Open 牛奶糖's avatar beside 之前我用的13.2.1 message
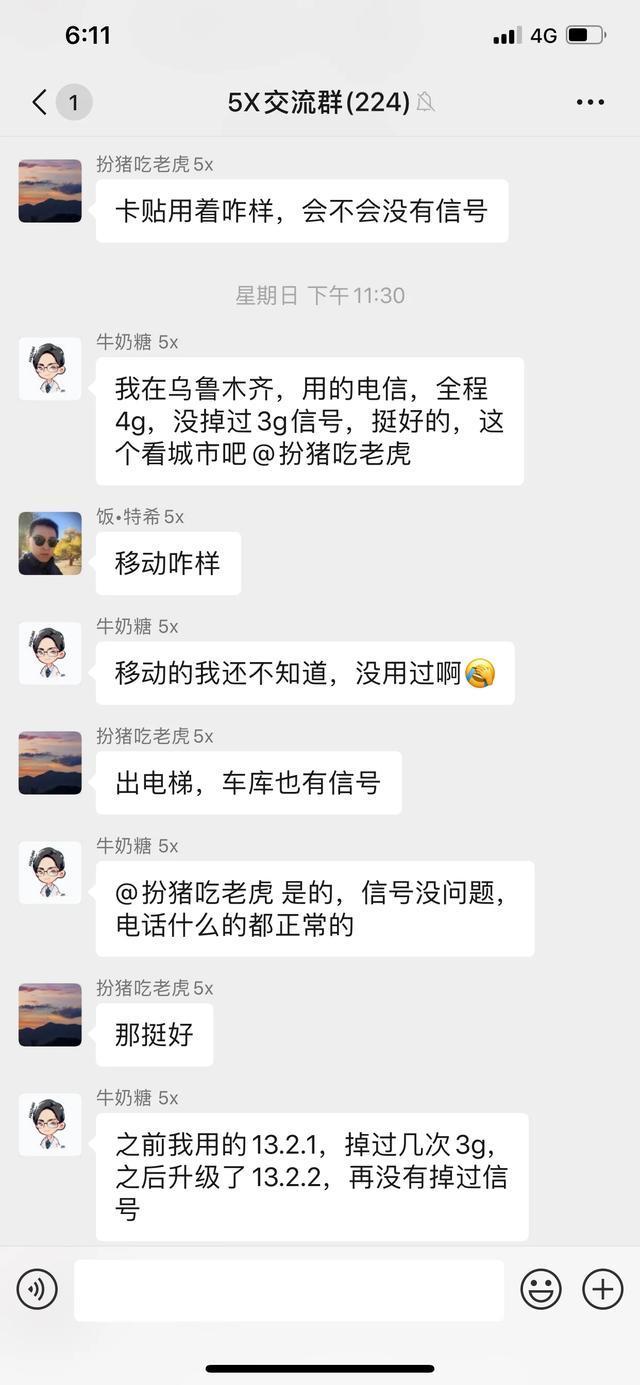The height and width of the screenshot is (1385, 640). (50, 1125)
